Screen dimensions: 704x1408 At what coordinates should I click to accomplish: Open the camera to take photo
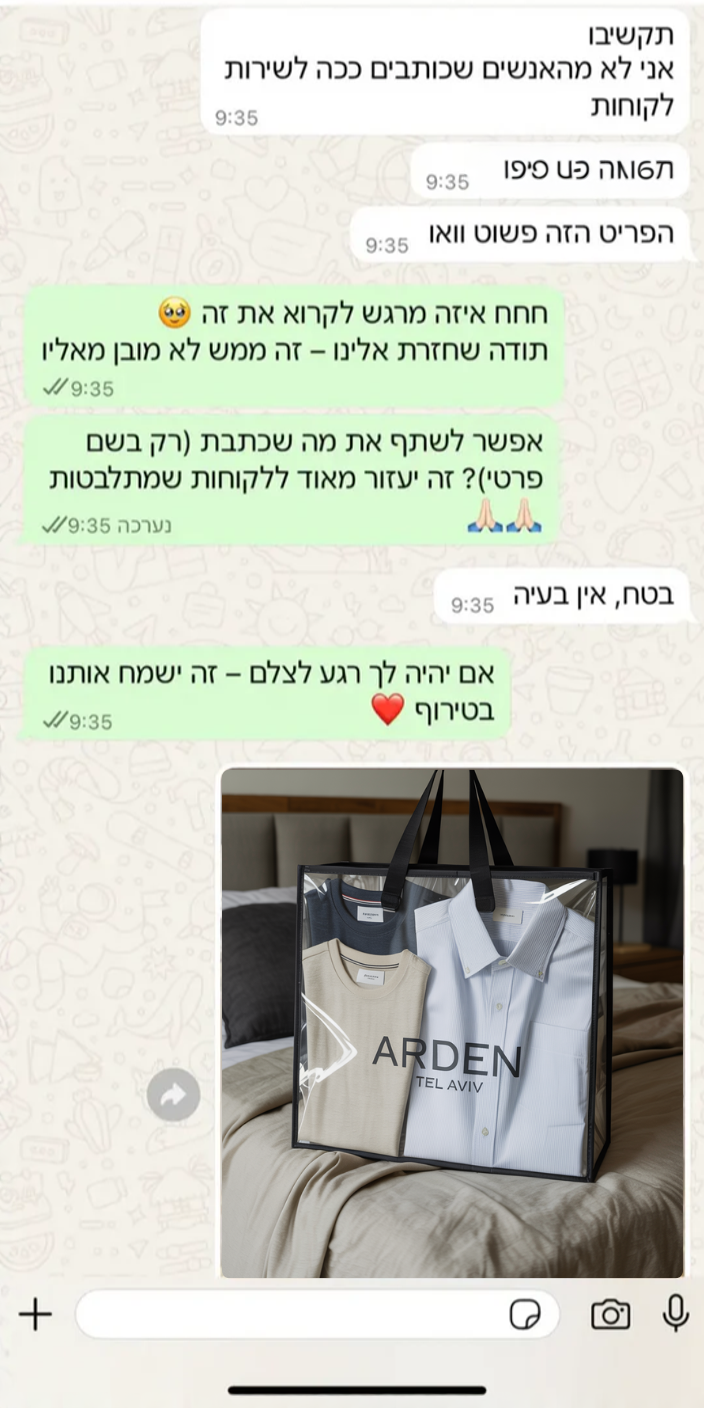610,1314
